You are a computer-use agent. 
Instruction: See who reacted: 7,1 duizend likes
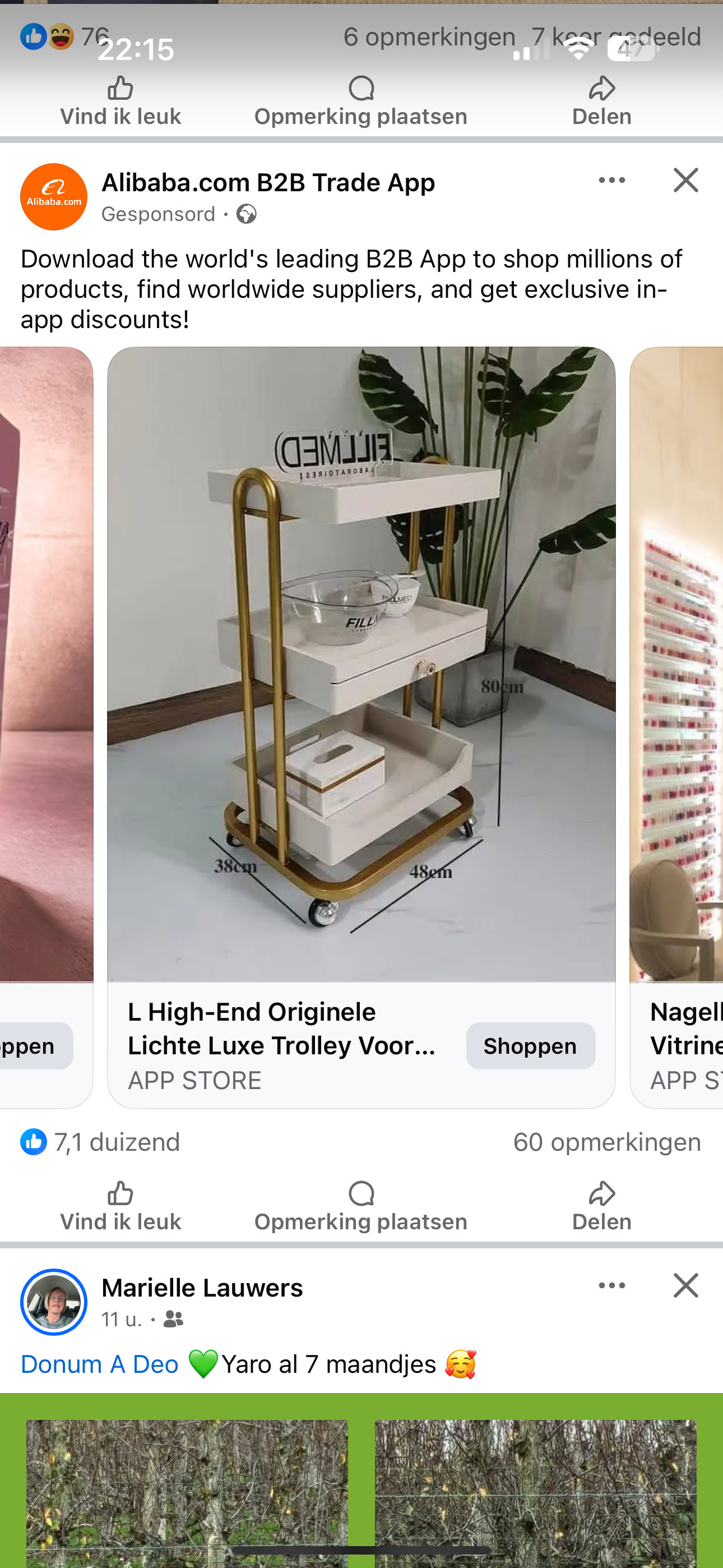[100, 1142]
